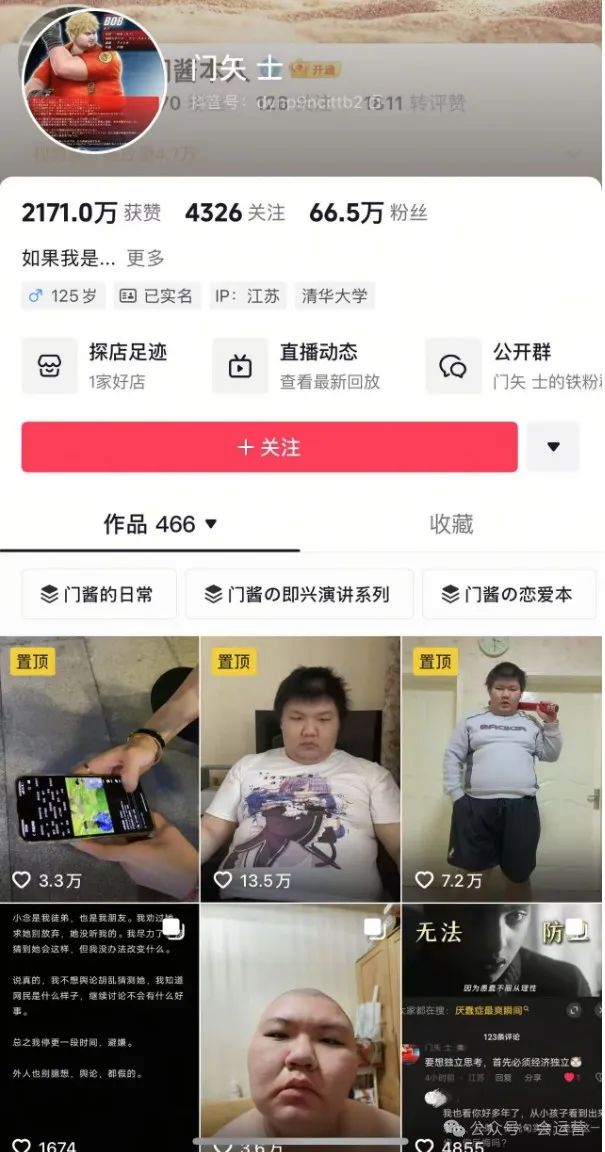Open the 门酱の即兴演讲系列 collection
The image size is (605, 1152).
[298, 594]
